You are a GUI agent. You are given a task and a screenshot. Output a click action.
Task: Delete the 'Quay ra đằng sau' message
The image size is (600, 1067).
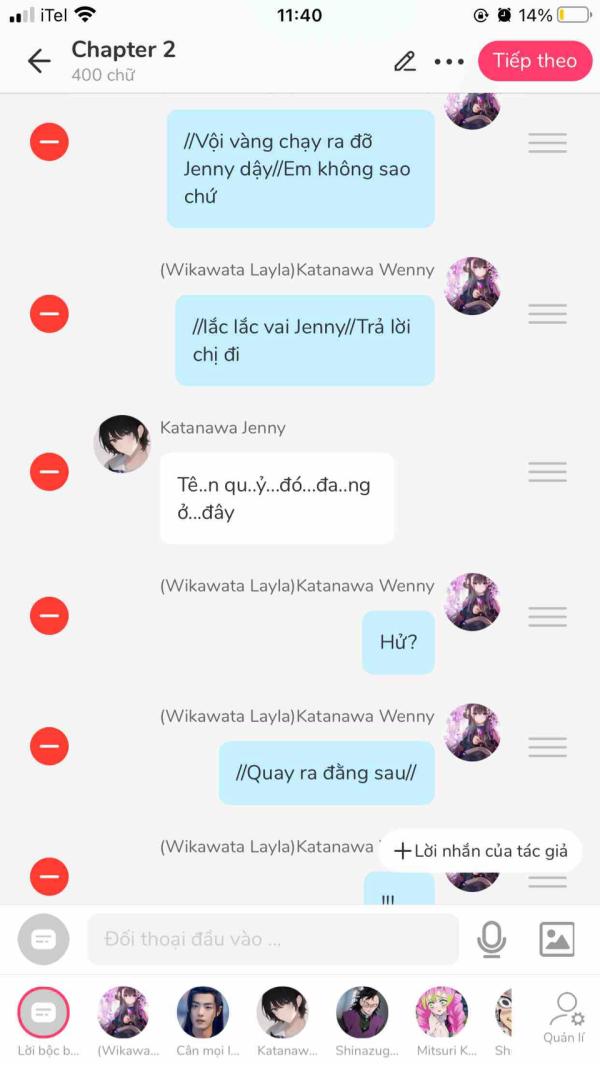(x=49, y=746)
